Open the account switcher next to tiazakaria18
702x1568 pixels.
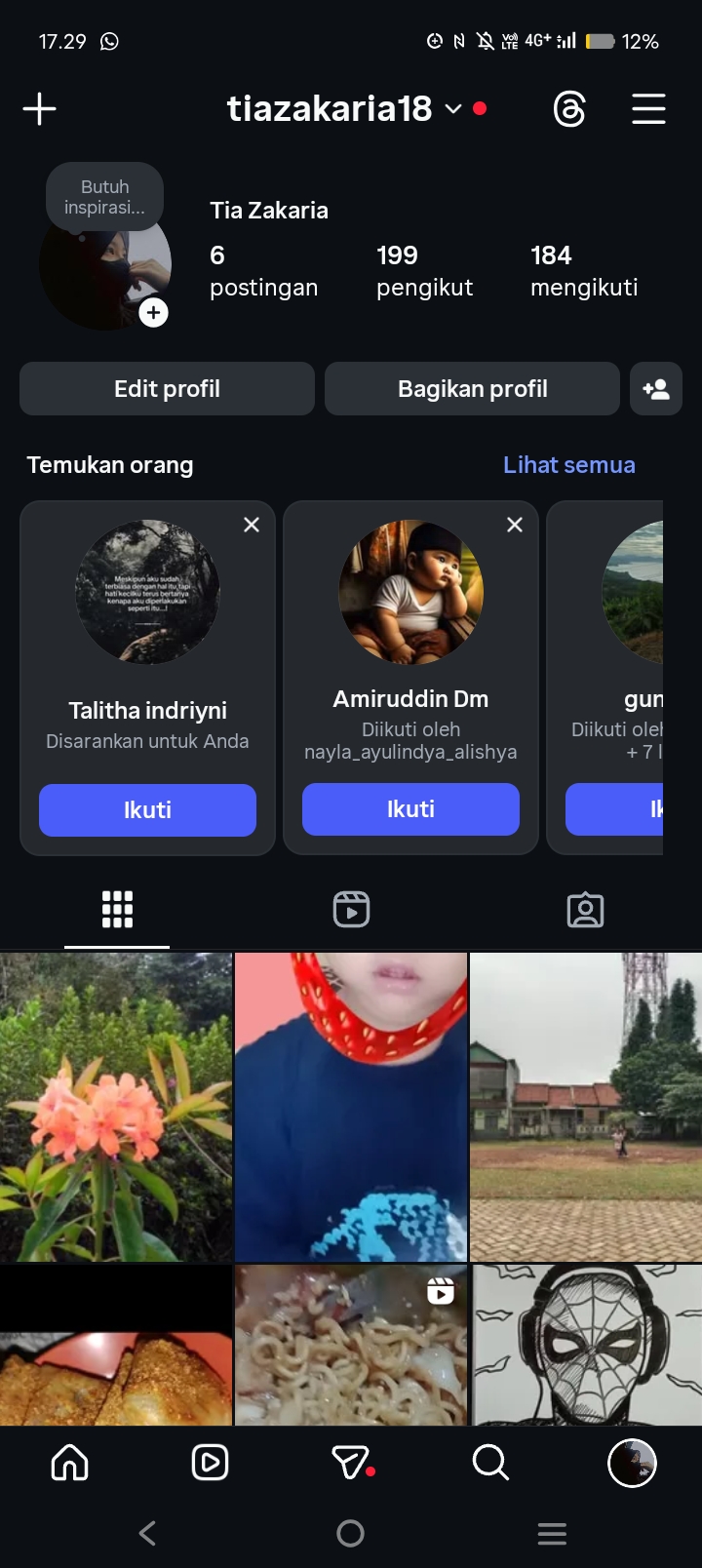(x=453, y=108)
